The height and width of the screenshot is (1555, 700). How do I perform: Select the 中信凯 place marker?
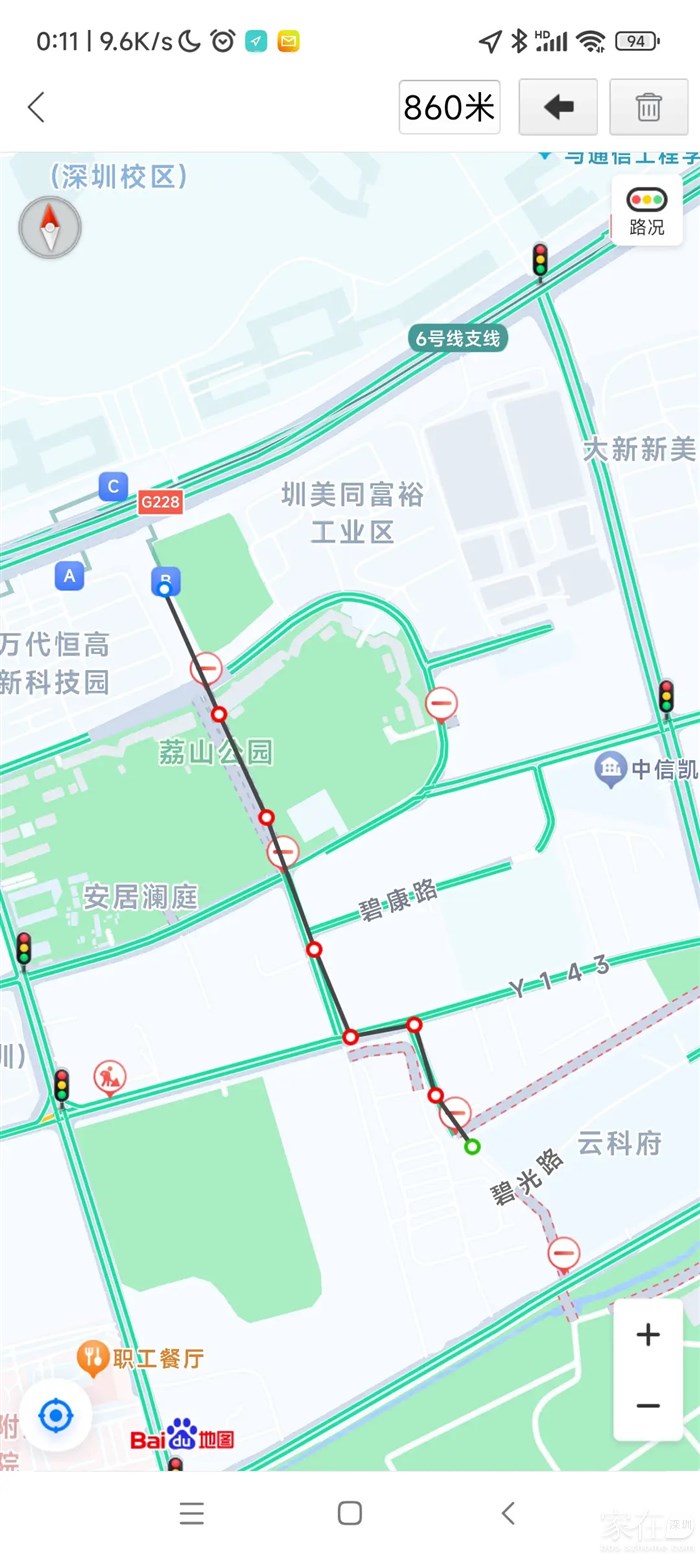tap(610, 769)
